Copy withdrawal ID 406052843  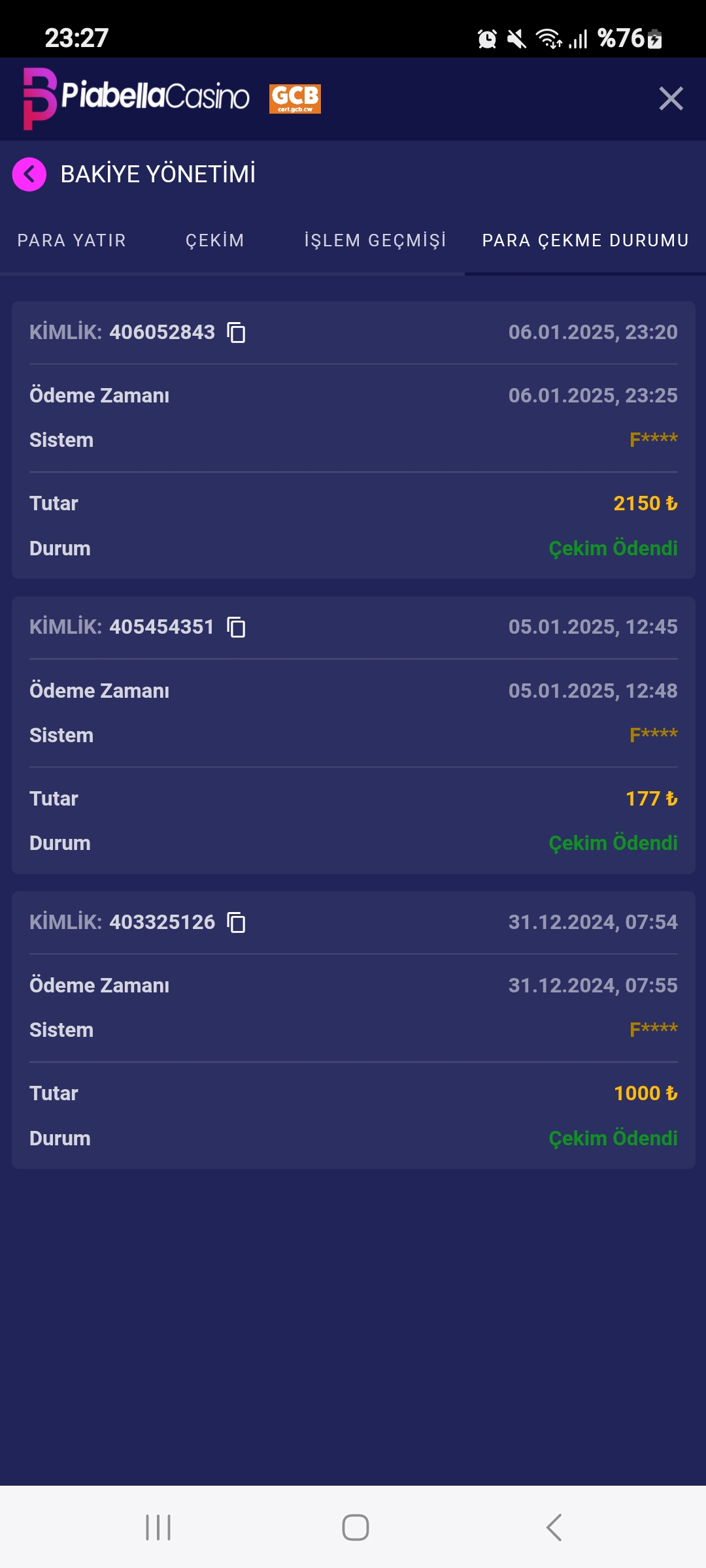[x=236, y=333]
